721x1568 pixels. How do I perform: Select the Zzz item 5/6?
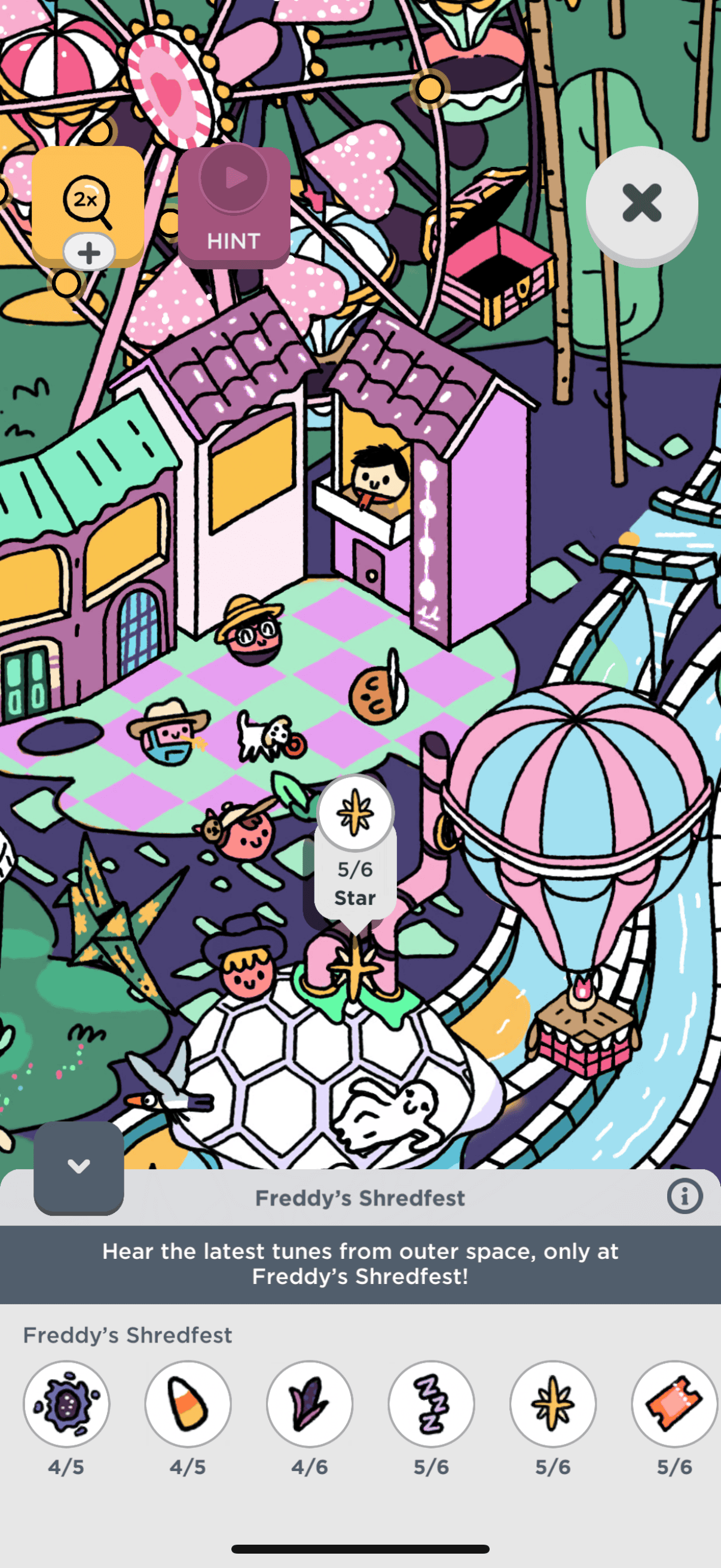pyautogui.click(x=432, y=1404)
